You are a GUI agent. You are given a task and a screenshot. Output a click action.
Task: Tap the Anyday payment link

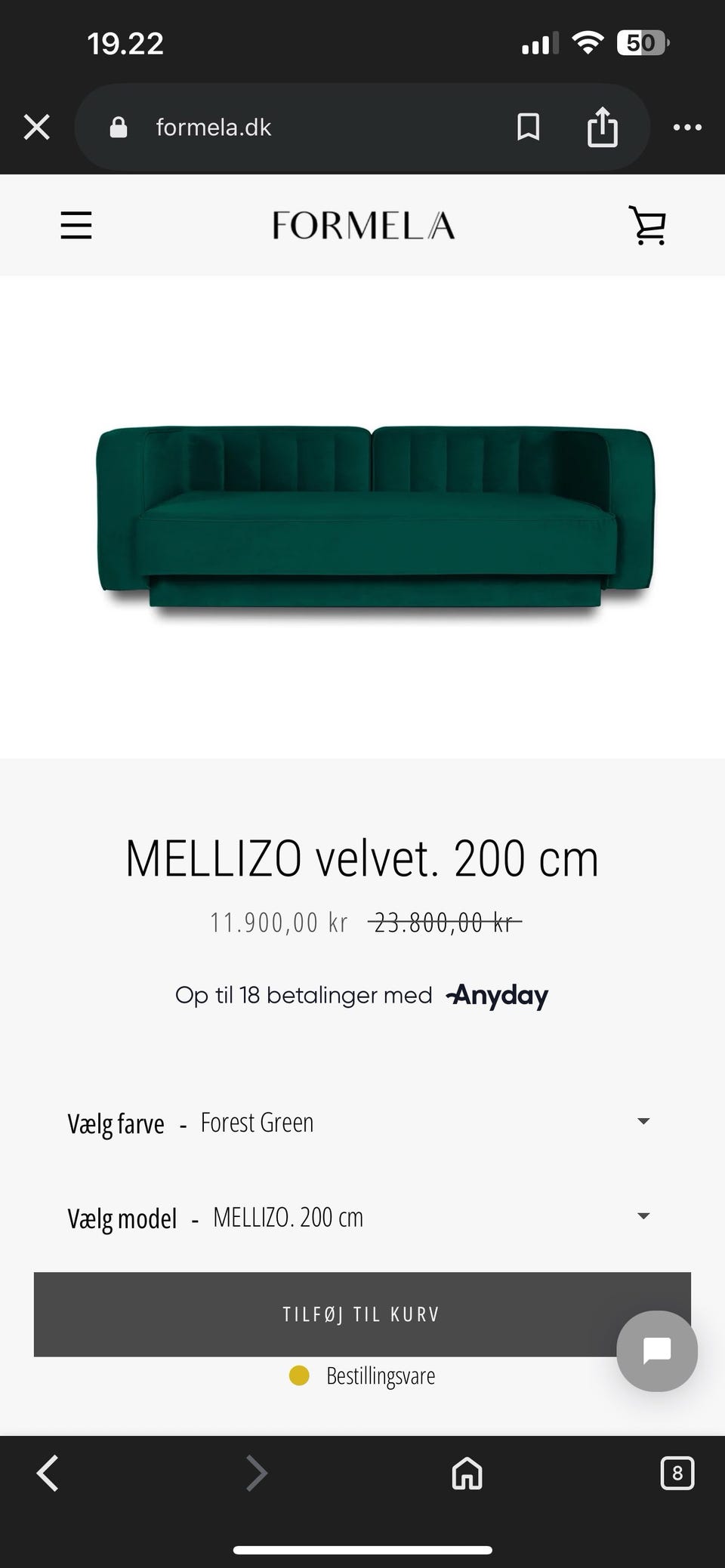pyautogui.click(x=496, y=995)
